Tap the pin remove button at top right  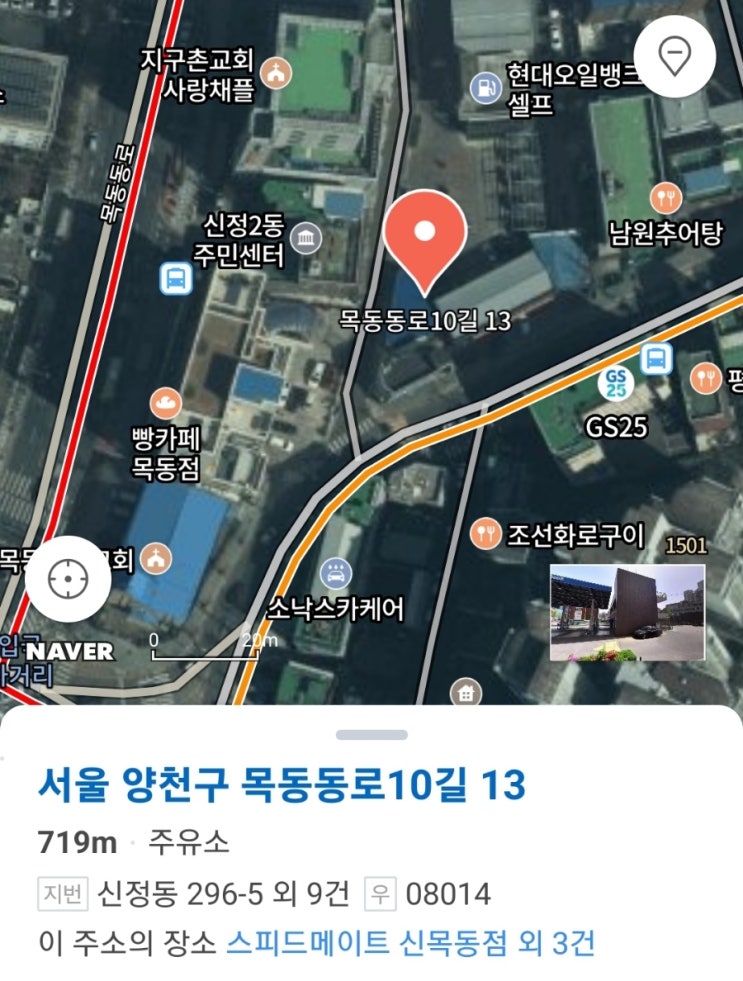(675, 56)
